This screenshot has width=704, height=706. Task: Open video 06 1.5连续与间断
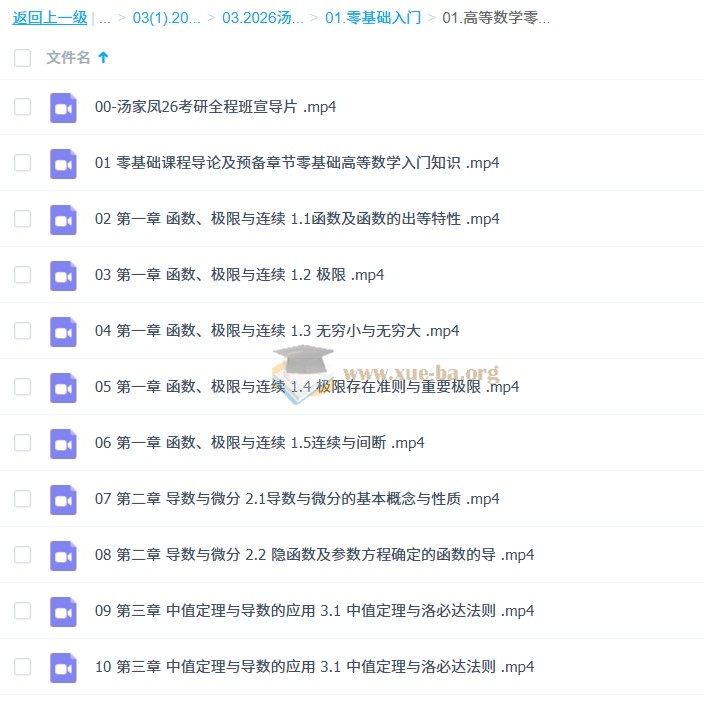tap(259, 443)
